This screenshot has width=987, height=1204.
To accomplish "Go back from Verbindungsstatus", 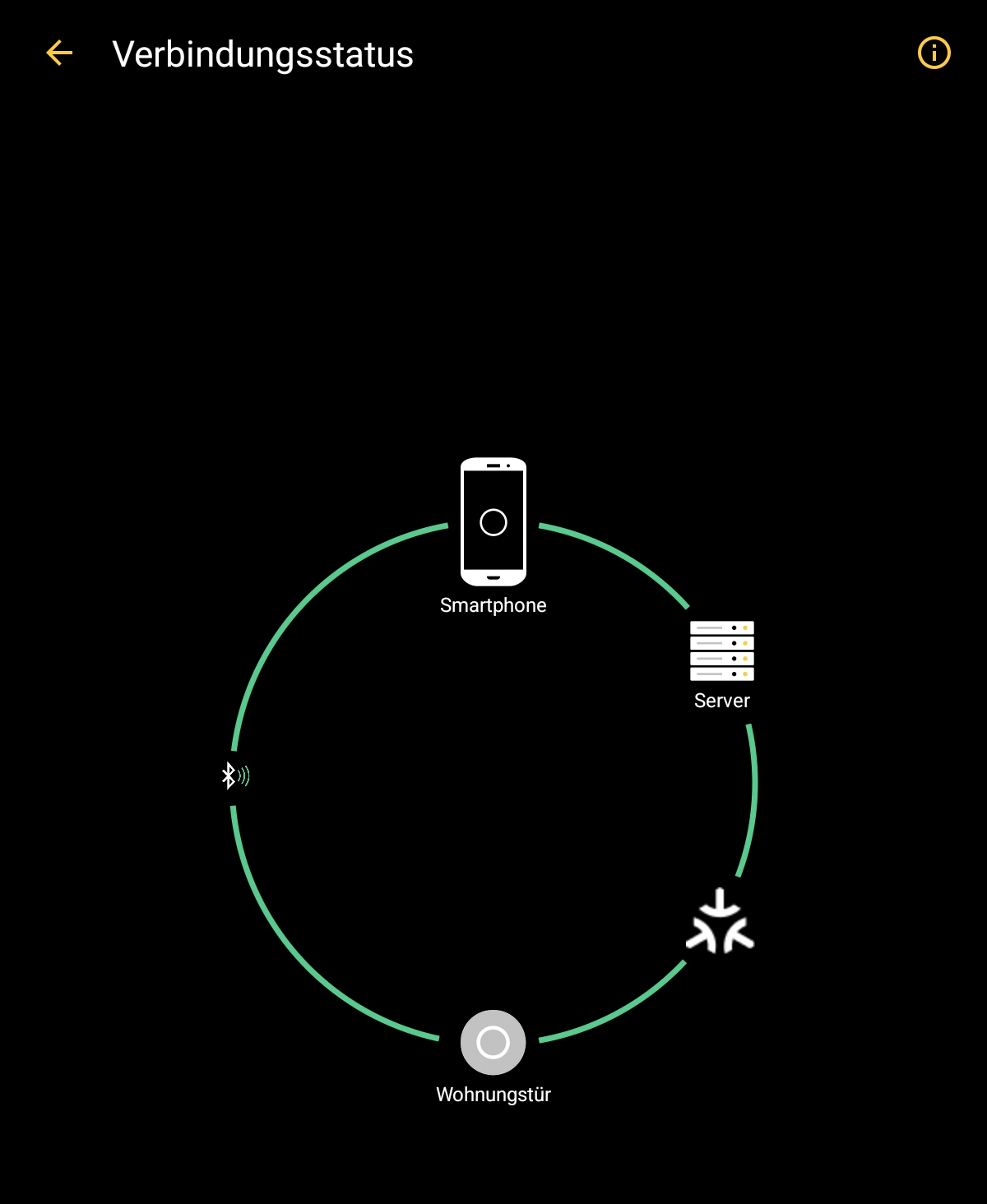I will [59, 53].
